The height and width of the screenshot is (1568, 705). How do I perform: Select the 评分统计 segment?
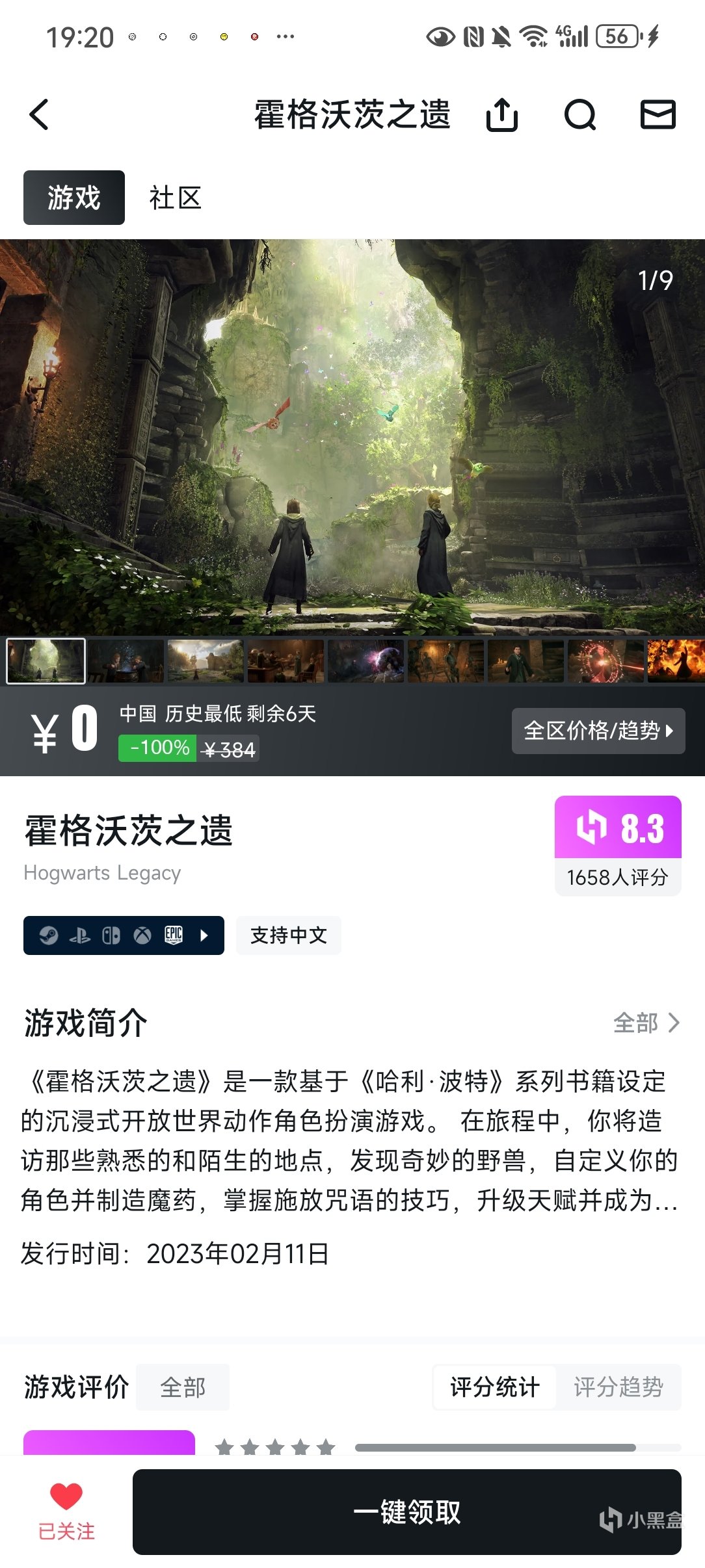494,1387
